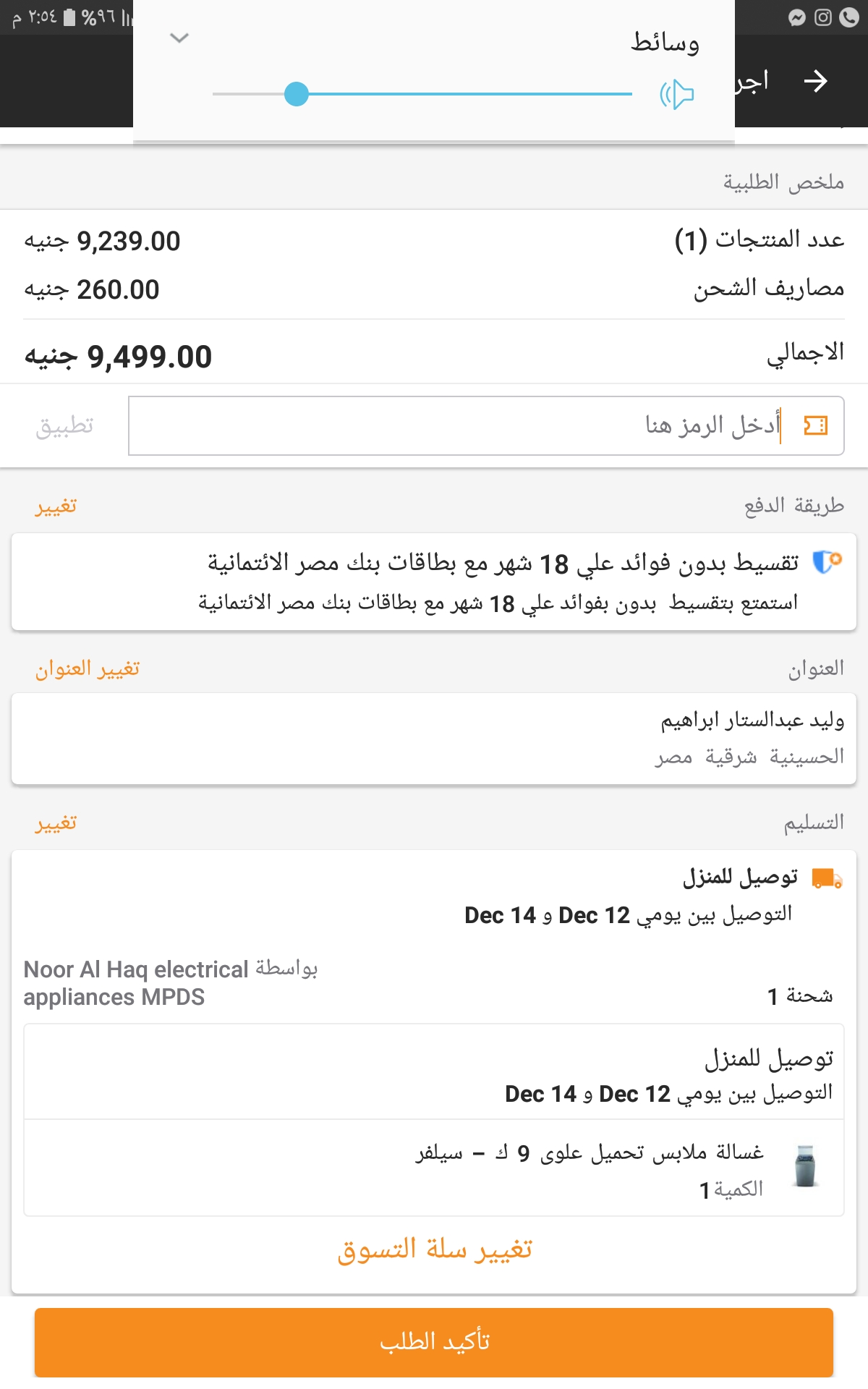Change the delivery address via تغيير العنوان
Screen dimensions: 868x1389
(88, 668)
